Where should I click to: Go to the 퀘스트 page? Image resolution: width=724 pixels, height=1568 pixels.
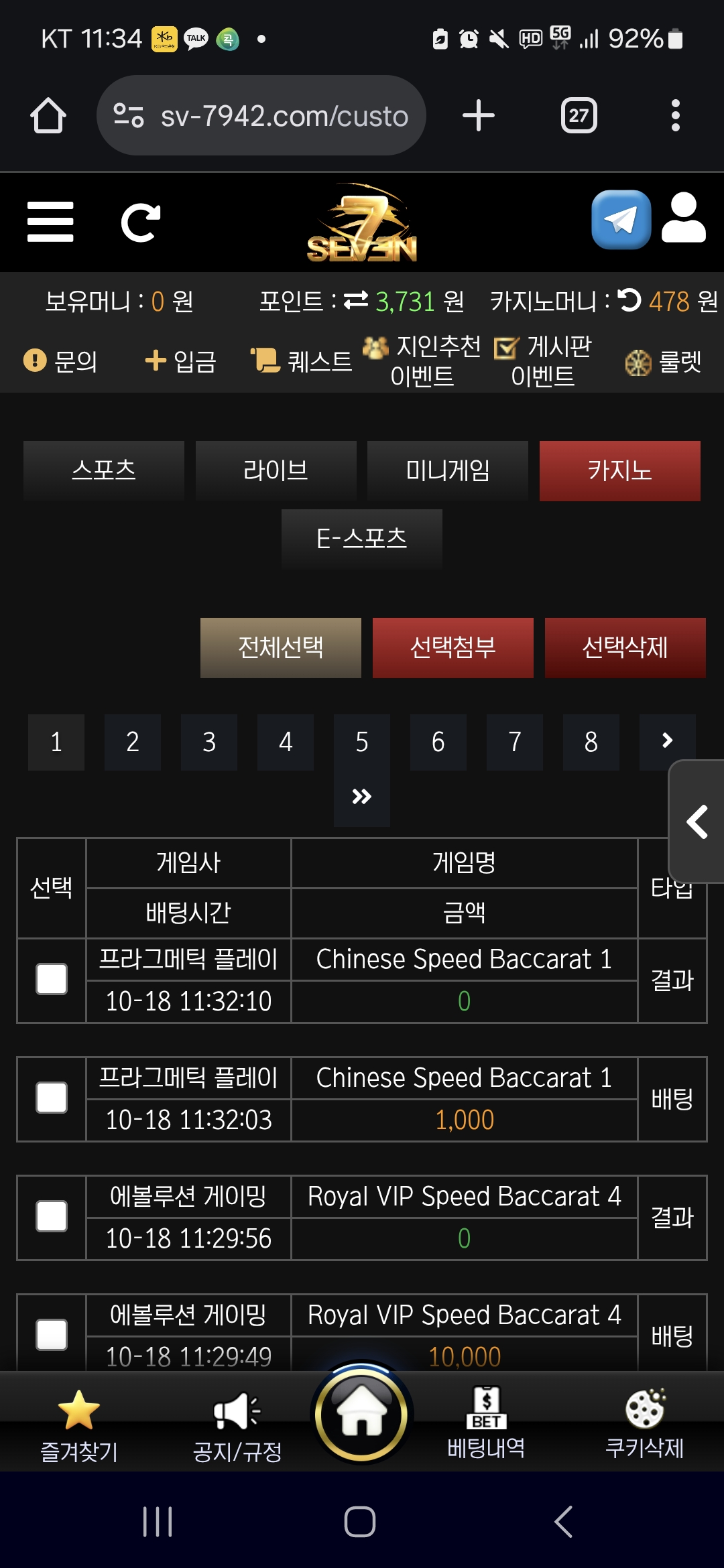tap(302, 361)
